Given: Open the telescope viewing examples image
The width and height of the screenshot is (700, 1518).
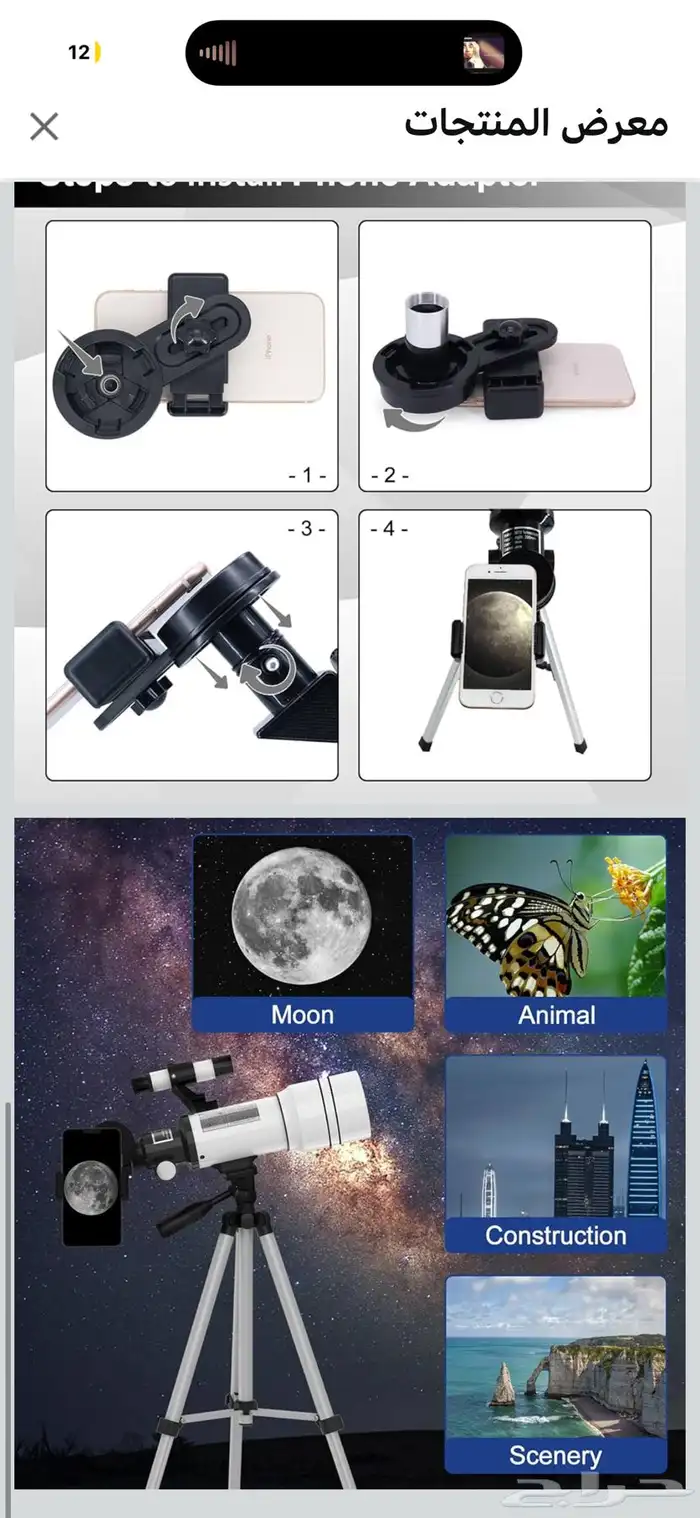Looking at the screenshot, I should click(349, 1150).
